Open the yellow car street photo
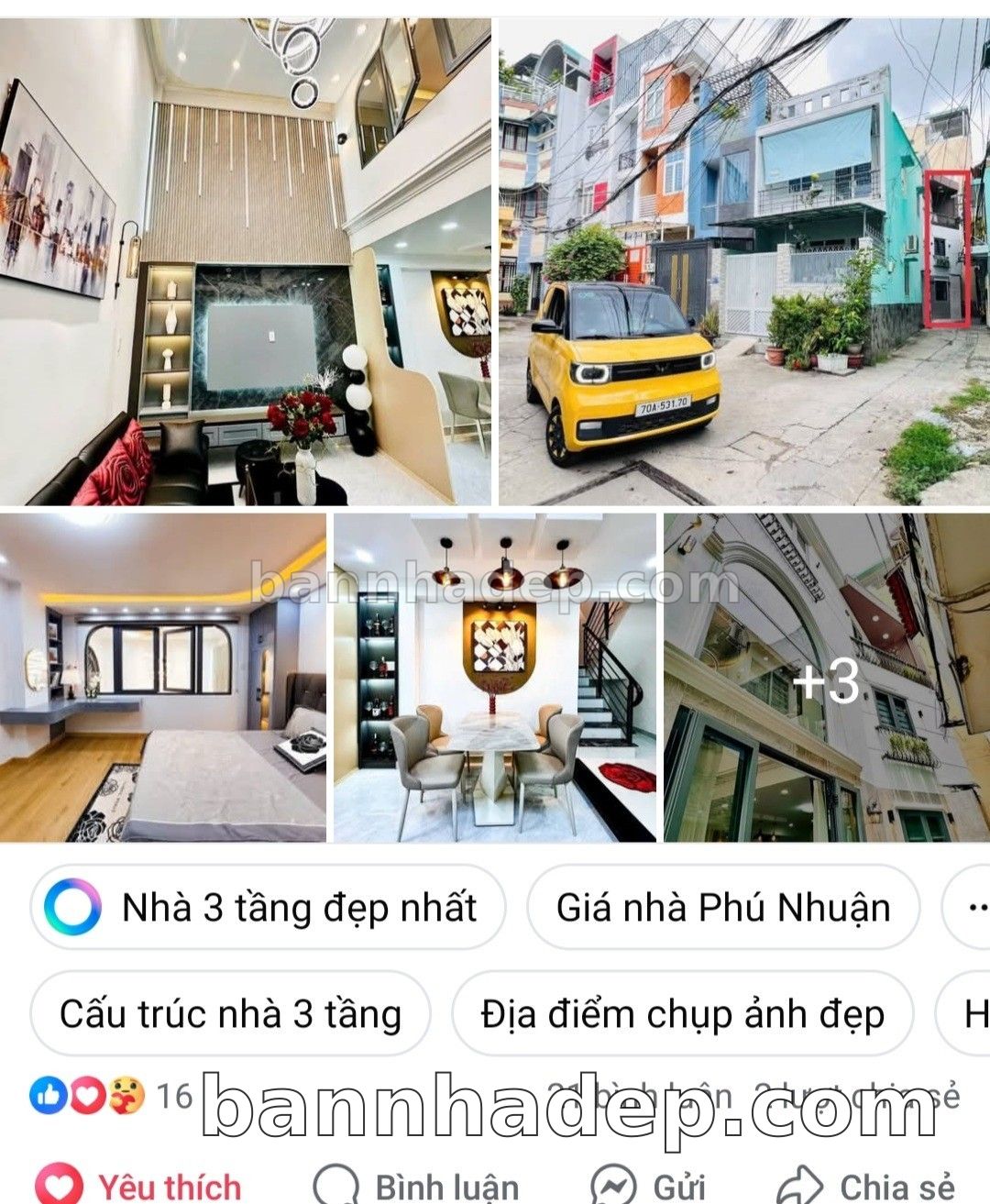Screen dimensions: 990x1204 pos(743,261)
